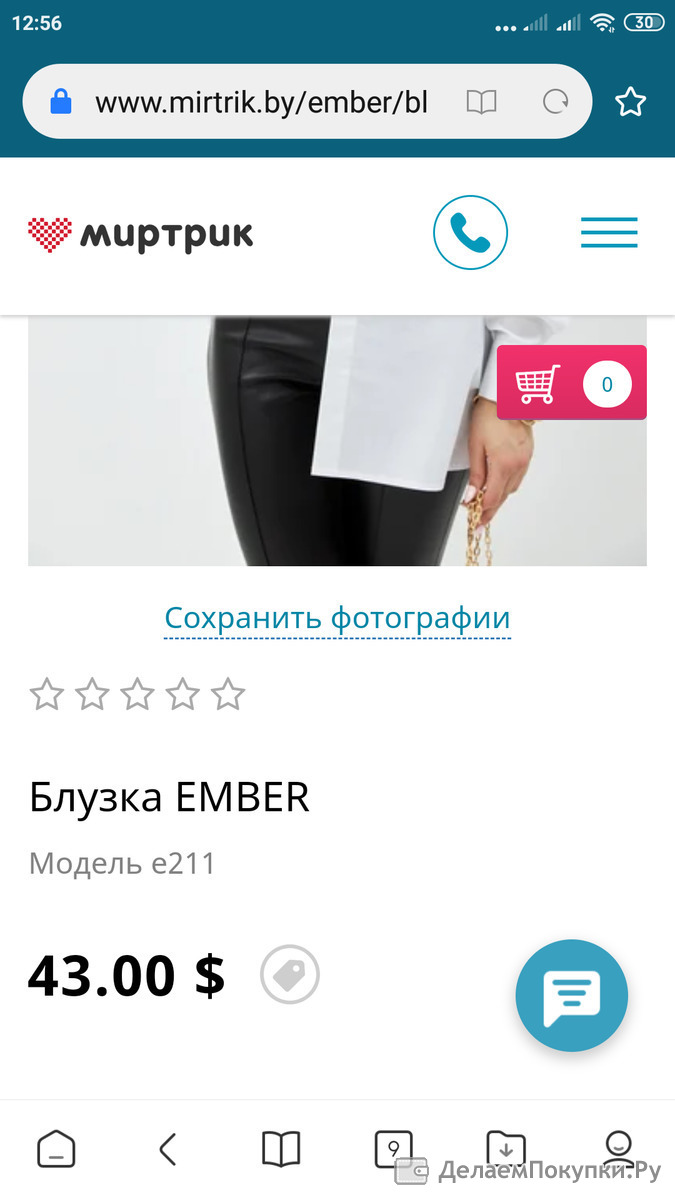Tap the Сохранить фотографии link

337,618
